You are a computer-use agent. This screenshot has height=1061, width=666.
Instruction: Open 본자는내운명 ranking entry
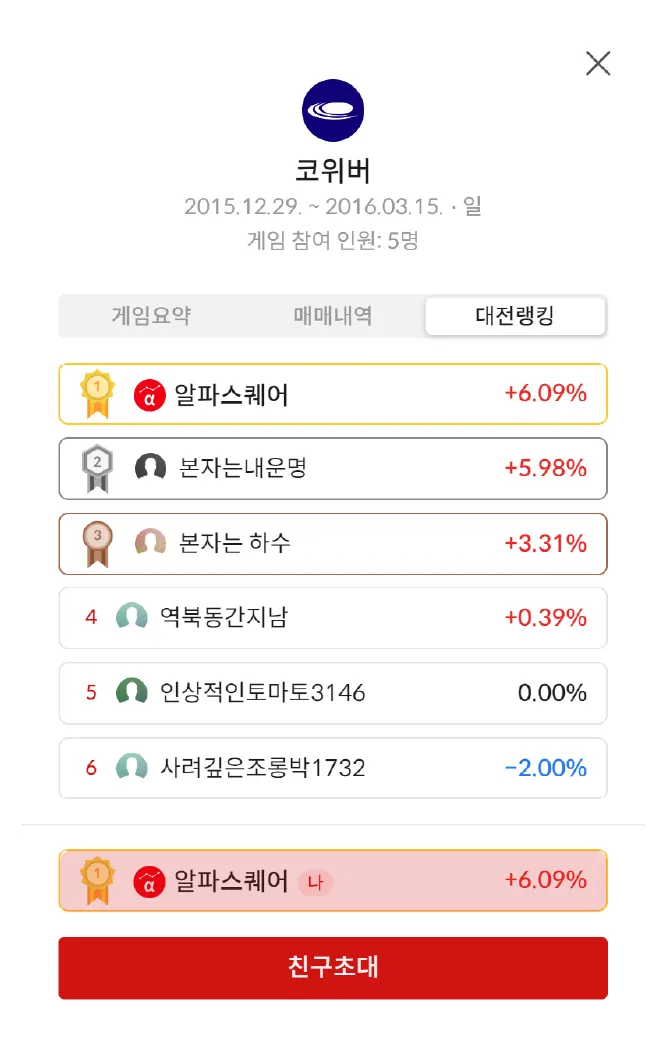click(x=333, y=468)
